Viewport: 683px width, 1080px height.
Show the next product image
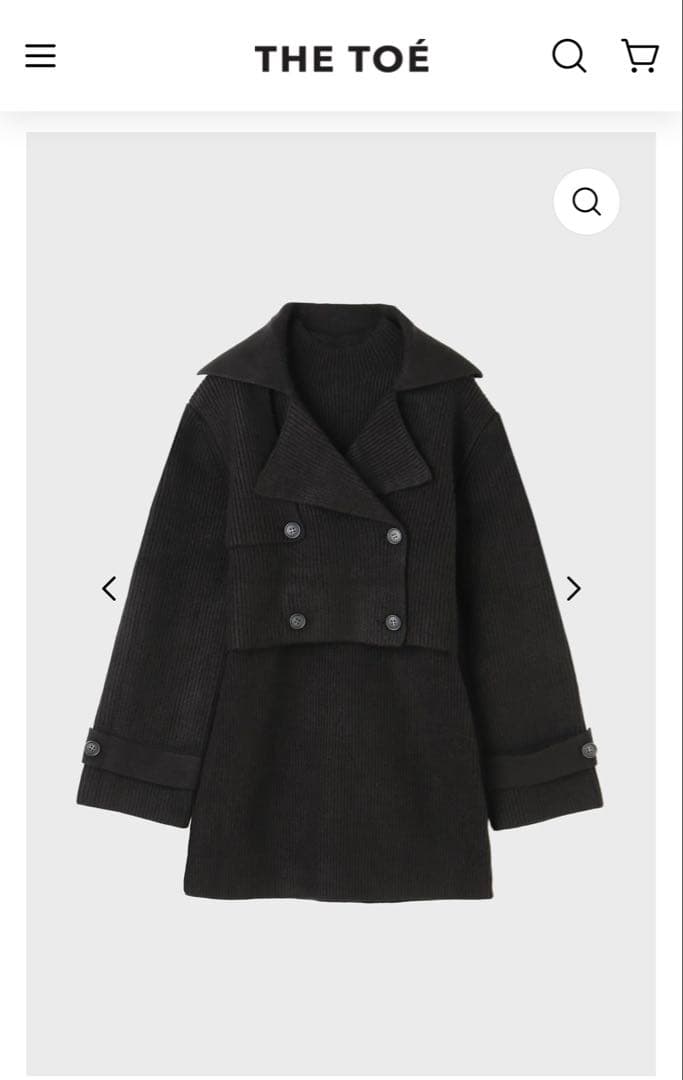[x=573, y=589]
